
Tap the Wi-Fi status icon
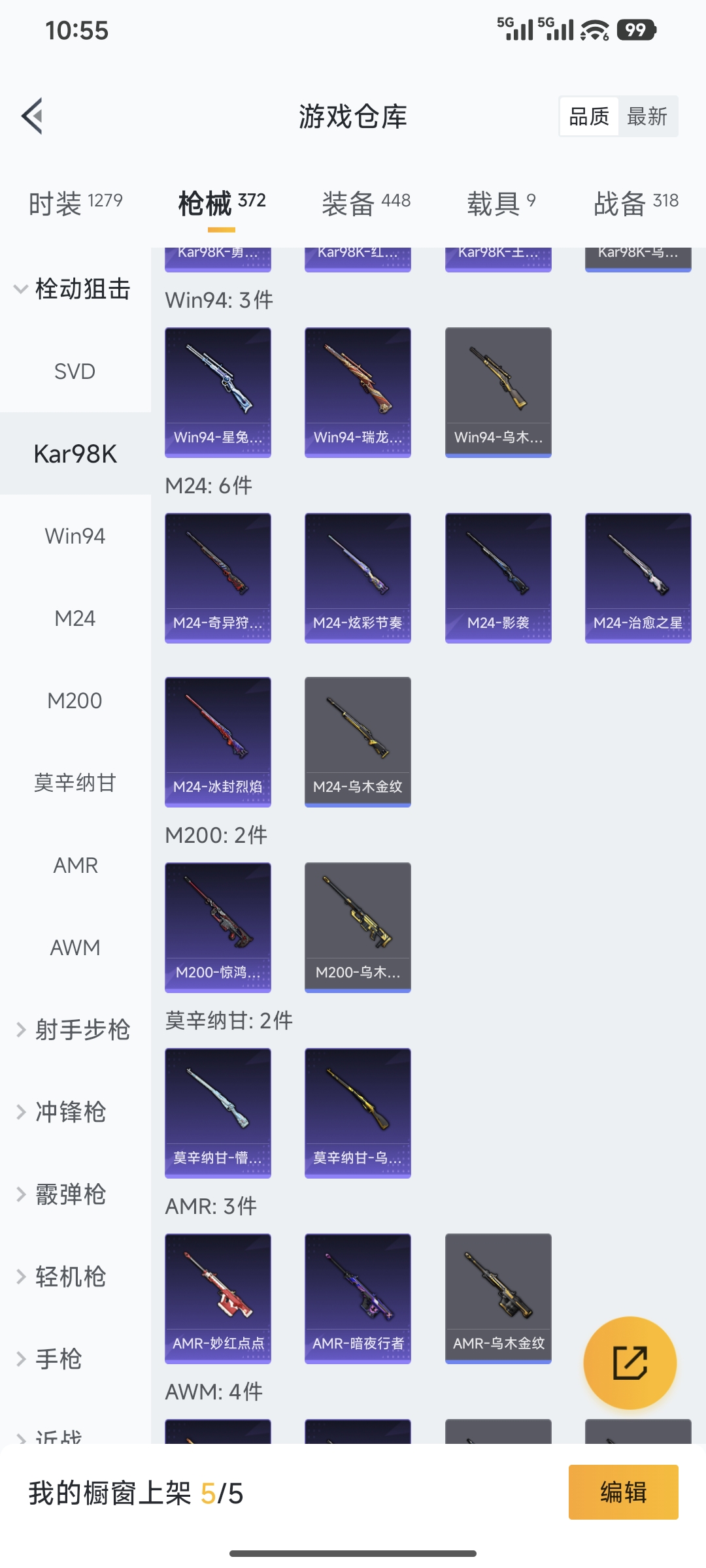[590, 29]
